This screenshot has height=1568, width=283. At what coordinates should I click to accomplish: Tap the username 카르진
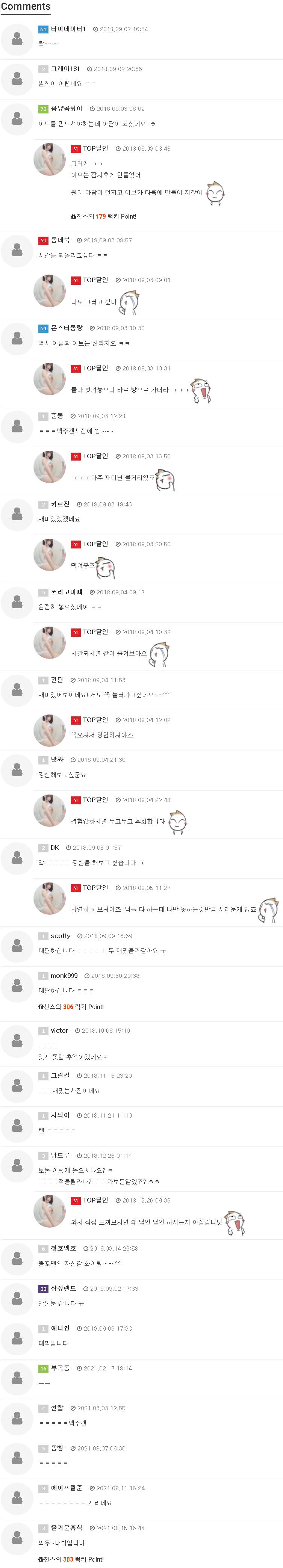60,504
